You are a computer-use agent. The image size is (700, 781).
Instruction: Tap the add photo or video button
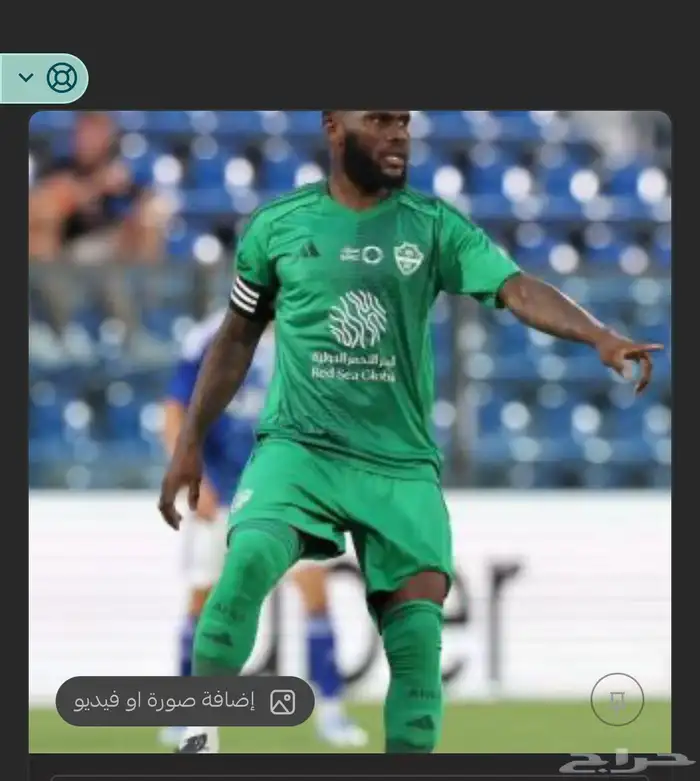point(185,701)
